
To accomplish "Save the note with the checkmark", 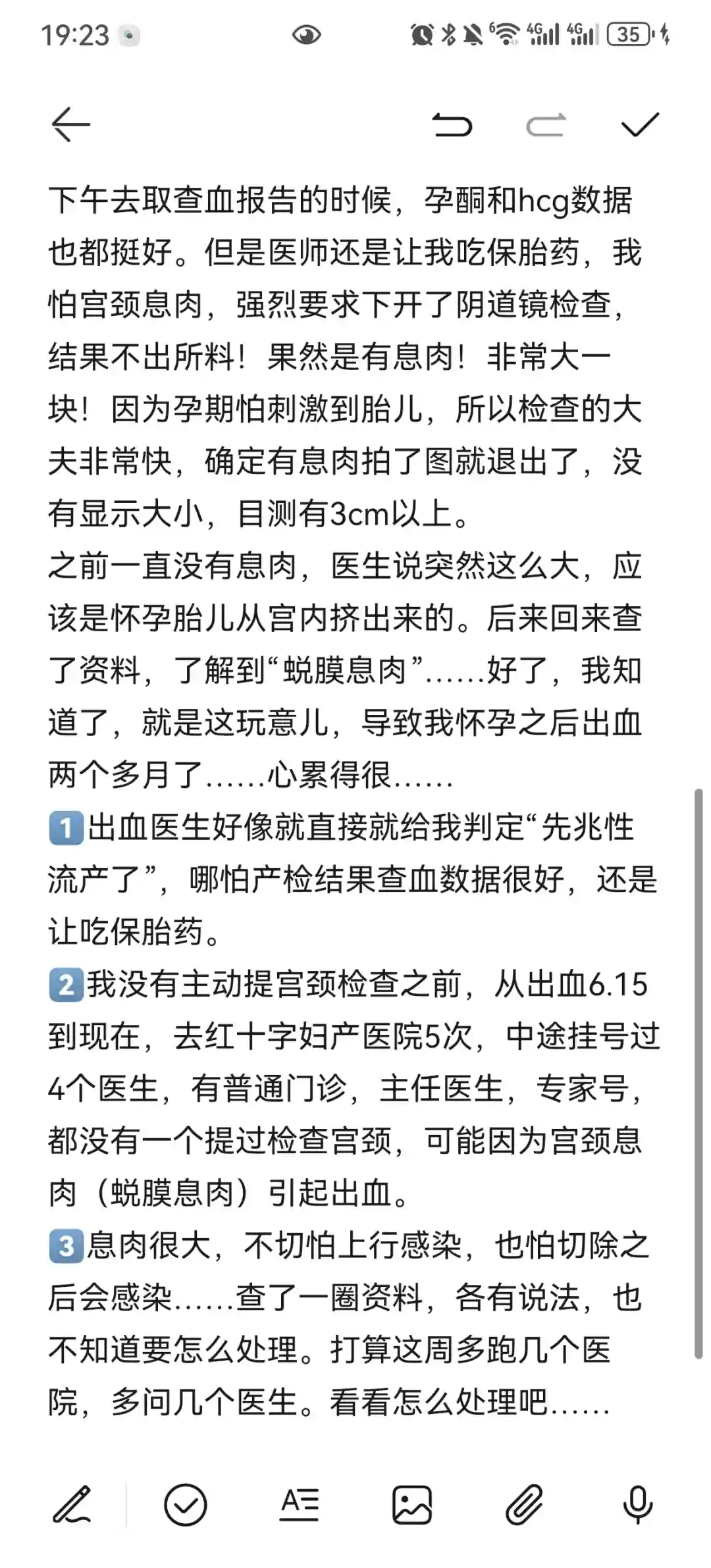I will coord(640,125).
